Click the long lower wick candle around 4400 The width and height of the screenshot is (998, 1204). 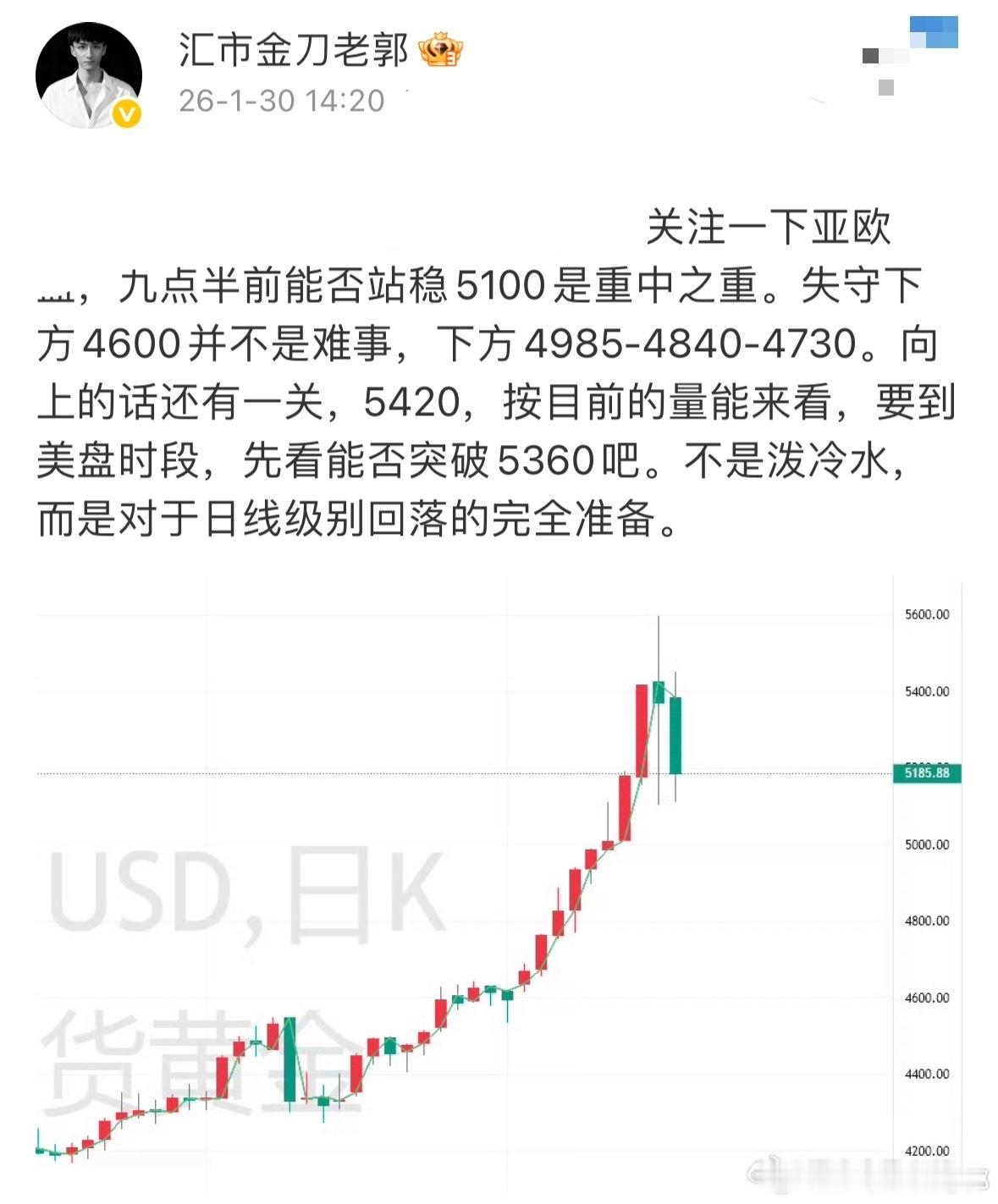(x=323, y=1100)
